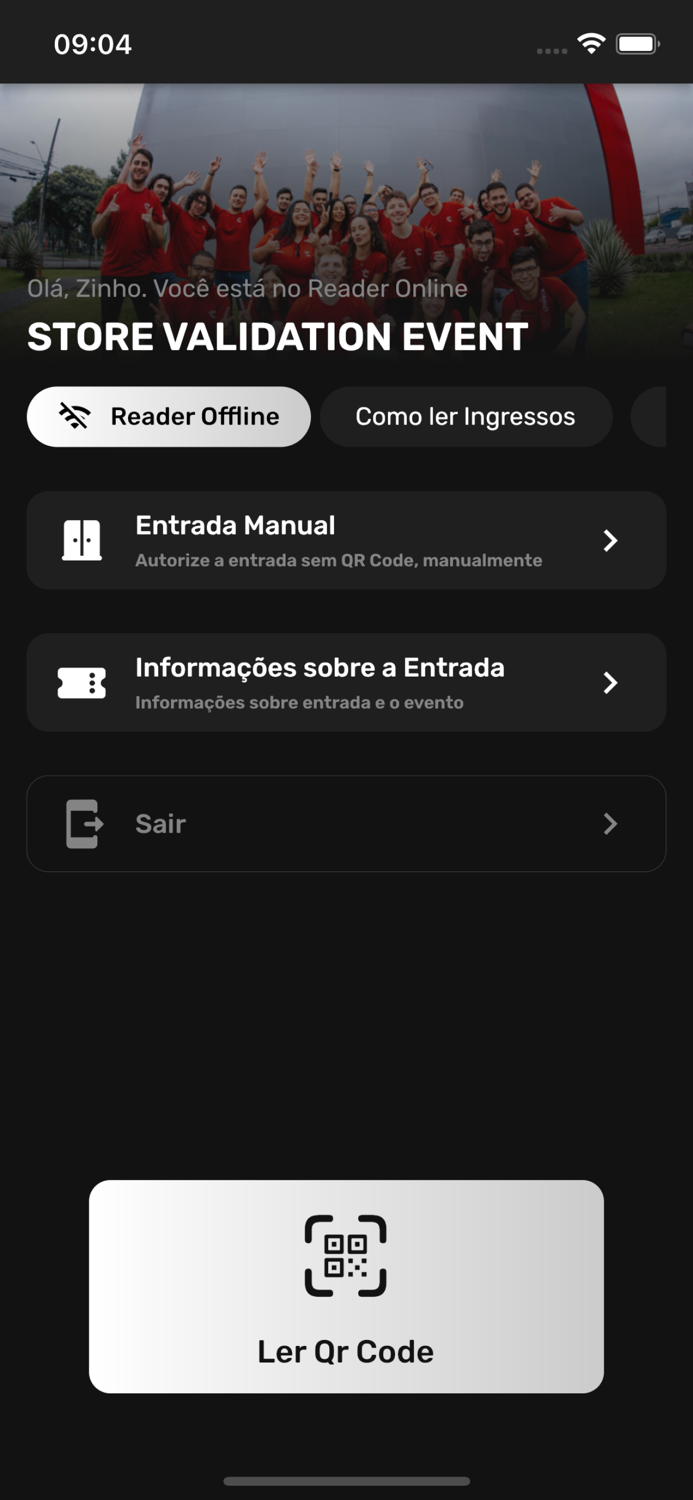This screenshot has height=1500, width=693.
Task: View Informações sobre a Entrada
Action: [x=346, y=682]
